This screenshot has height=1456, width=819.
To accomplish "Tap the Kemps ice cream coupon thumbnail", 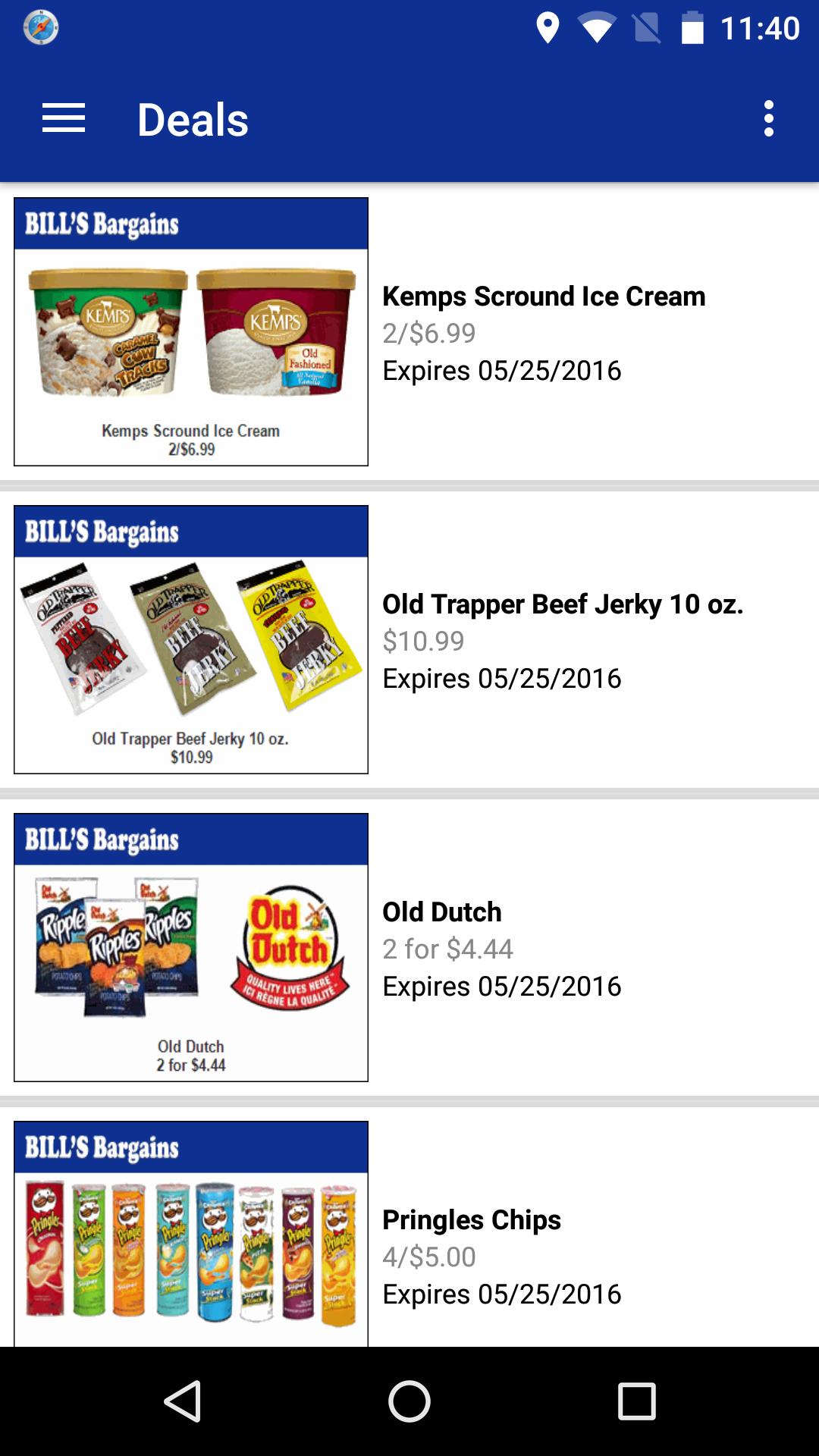I will tap(190, 330).
